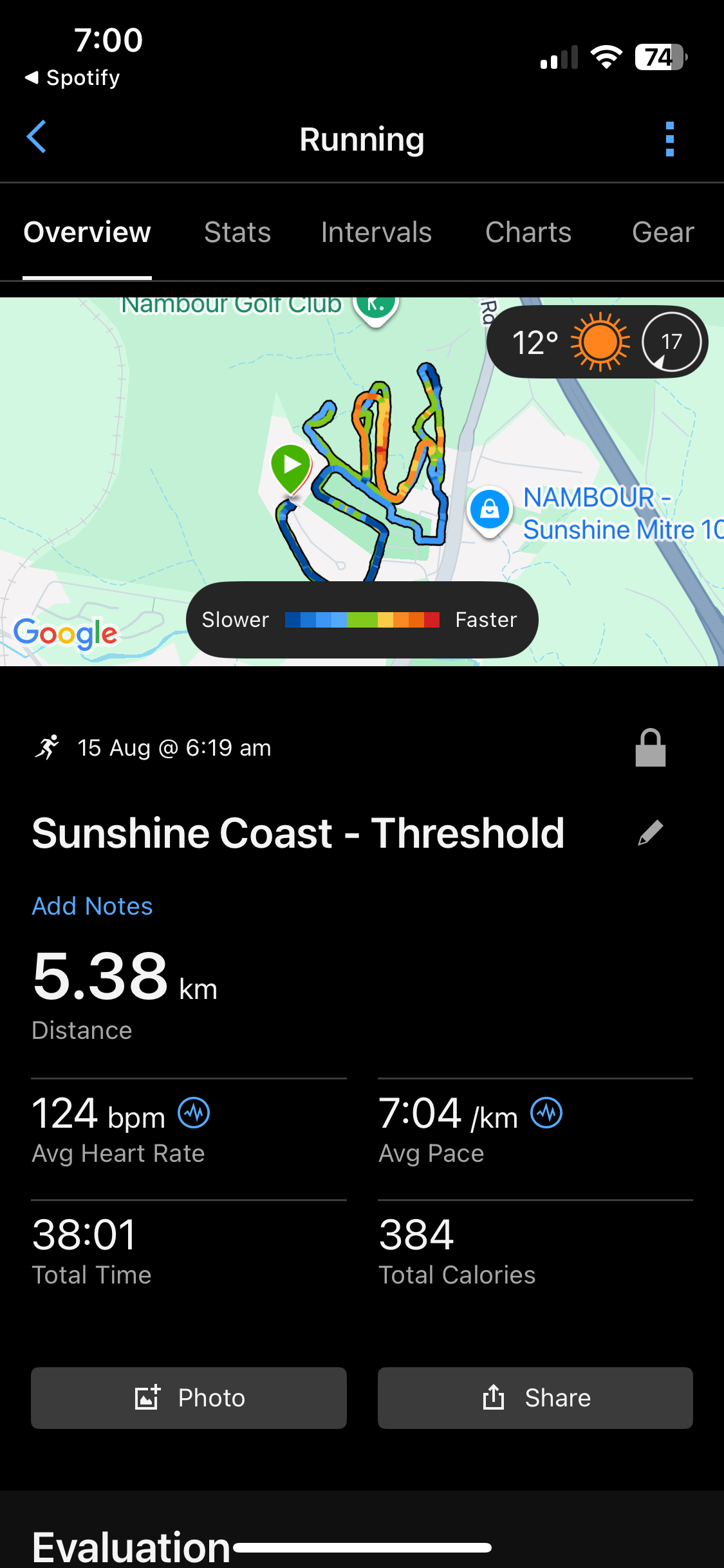Screen dimensions: 724x1568
Task: Switch to the Intervals tab
Action: [x=376, y=232]
